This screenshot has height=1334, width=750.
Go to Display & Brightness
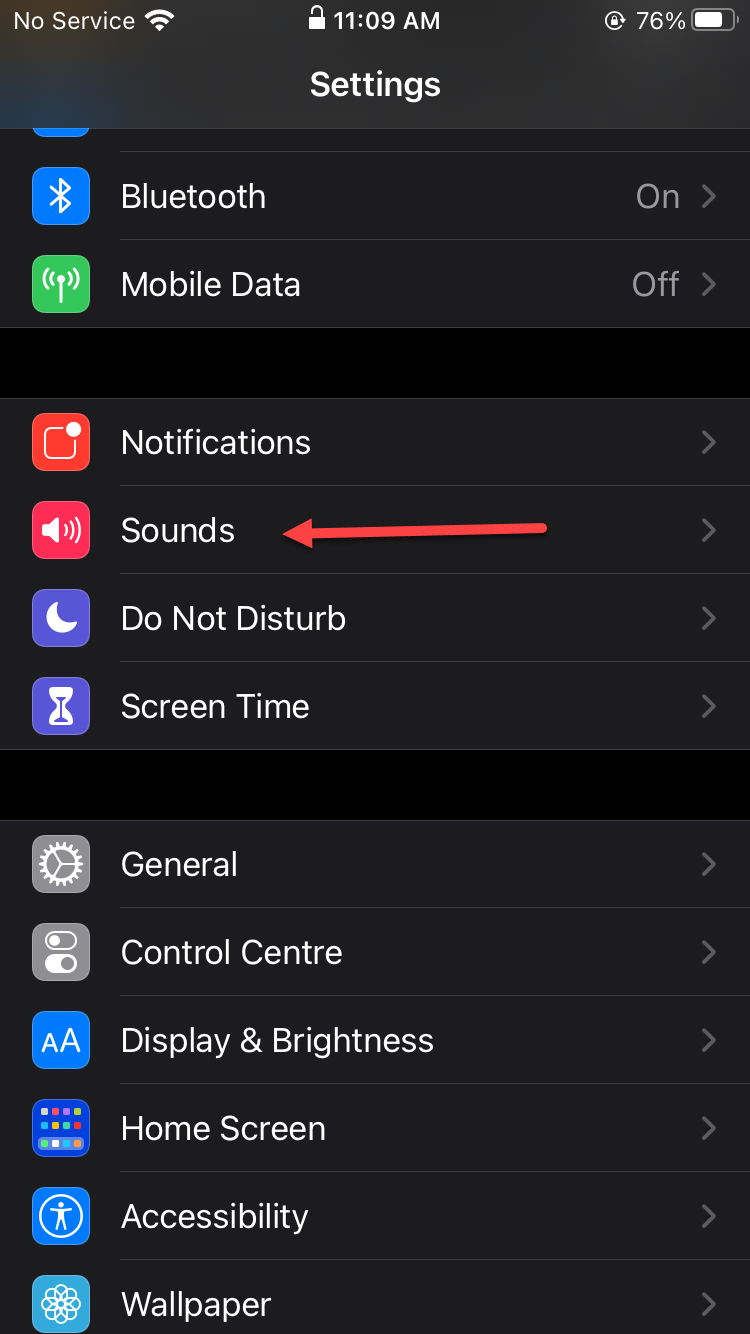277,1041
